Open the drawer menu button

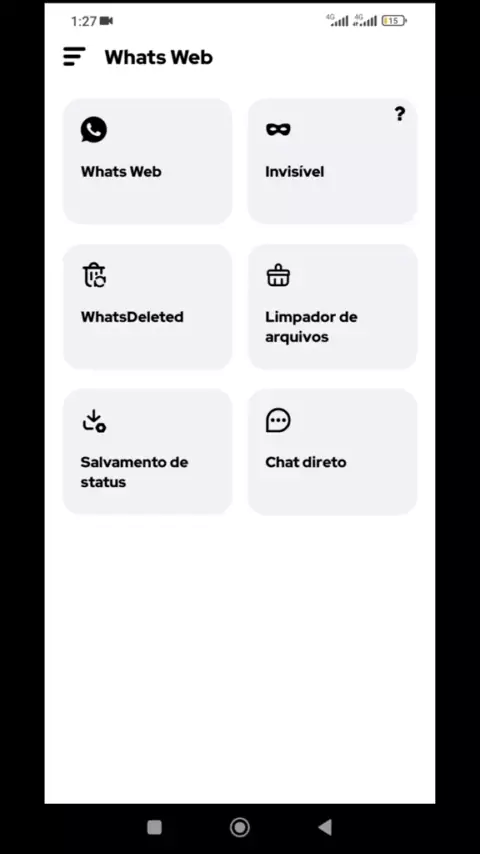click(x=74, y=57)
